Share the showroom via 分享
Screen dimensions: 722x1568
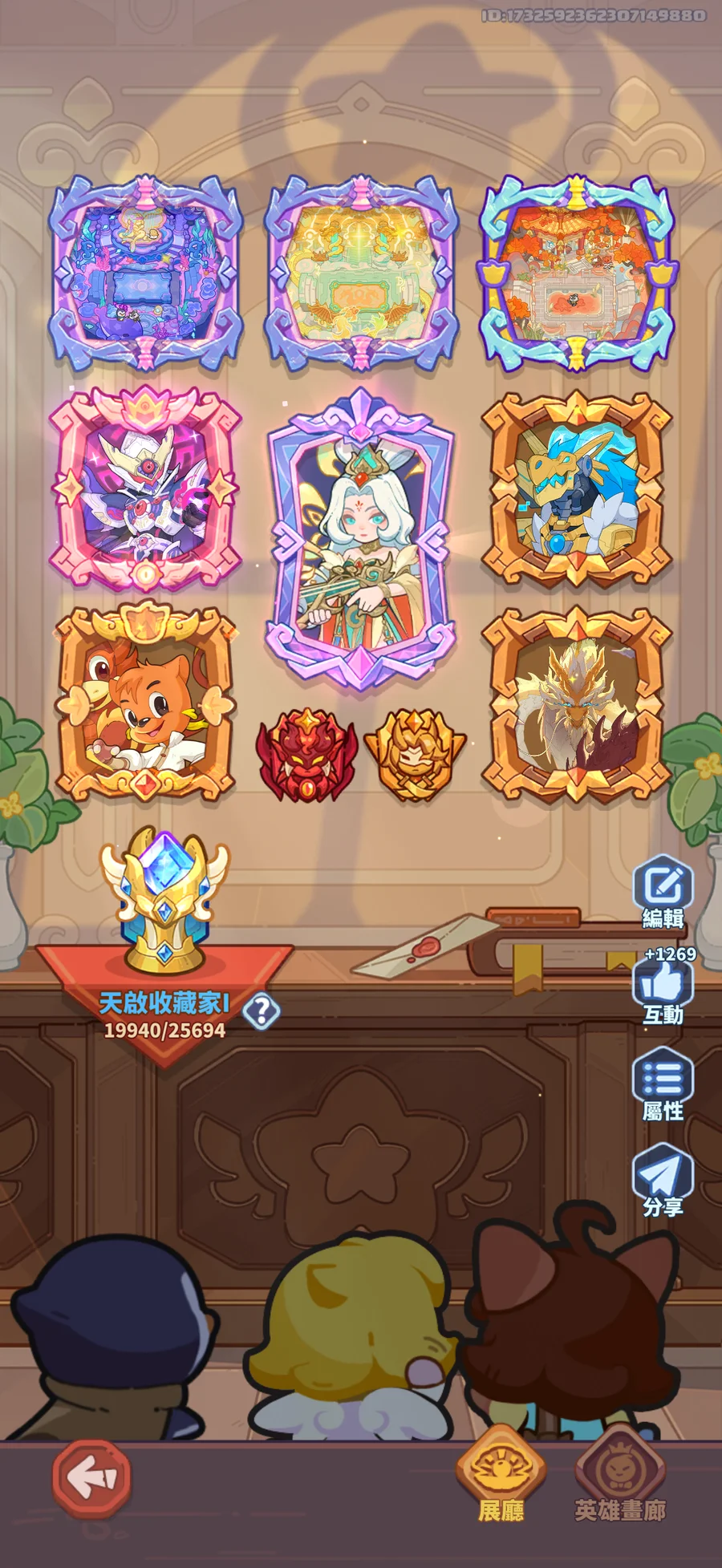(x=663, y=1181)
